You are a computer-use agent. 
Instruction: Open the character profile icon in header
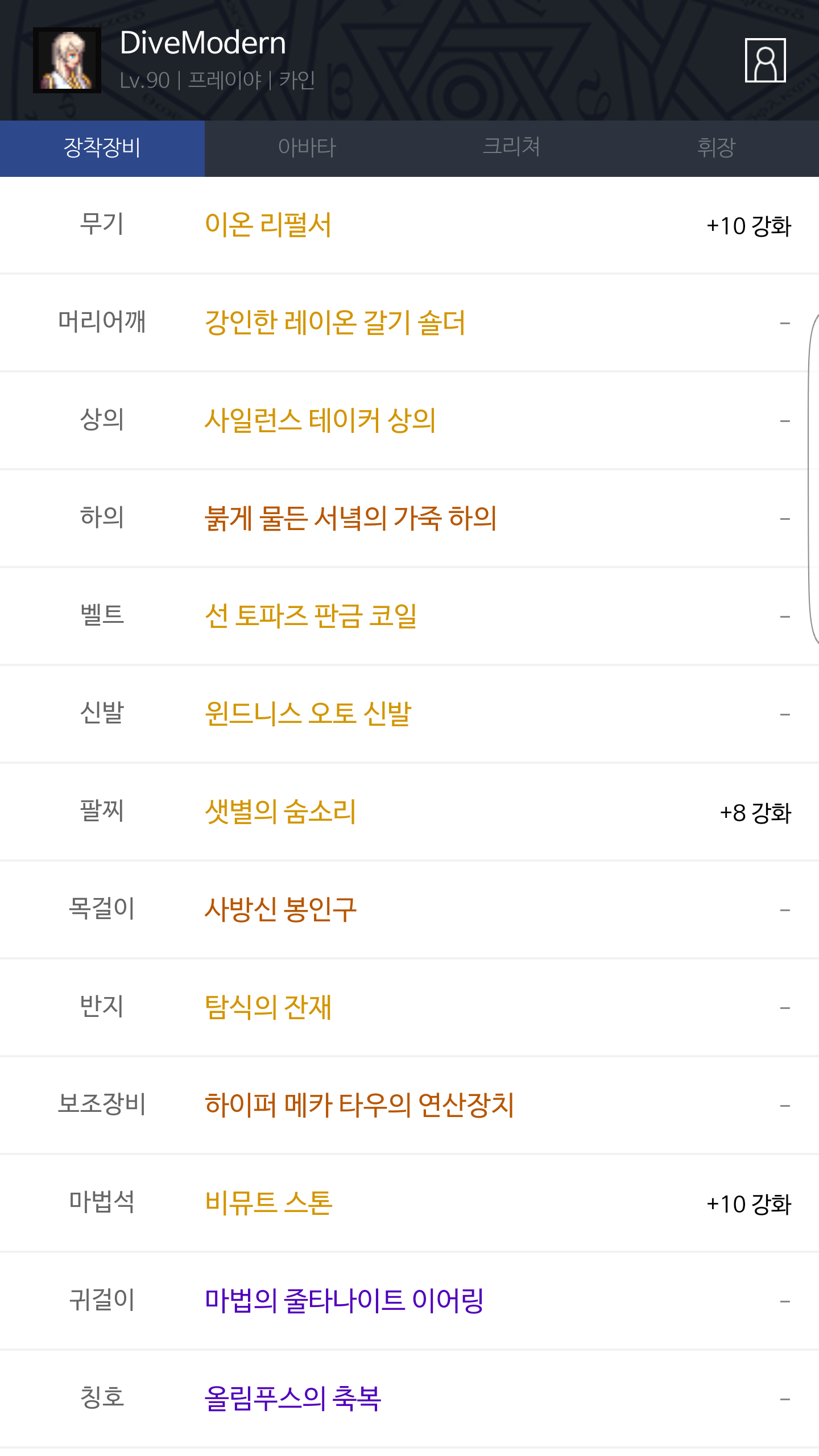coord(765,60)
